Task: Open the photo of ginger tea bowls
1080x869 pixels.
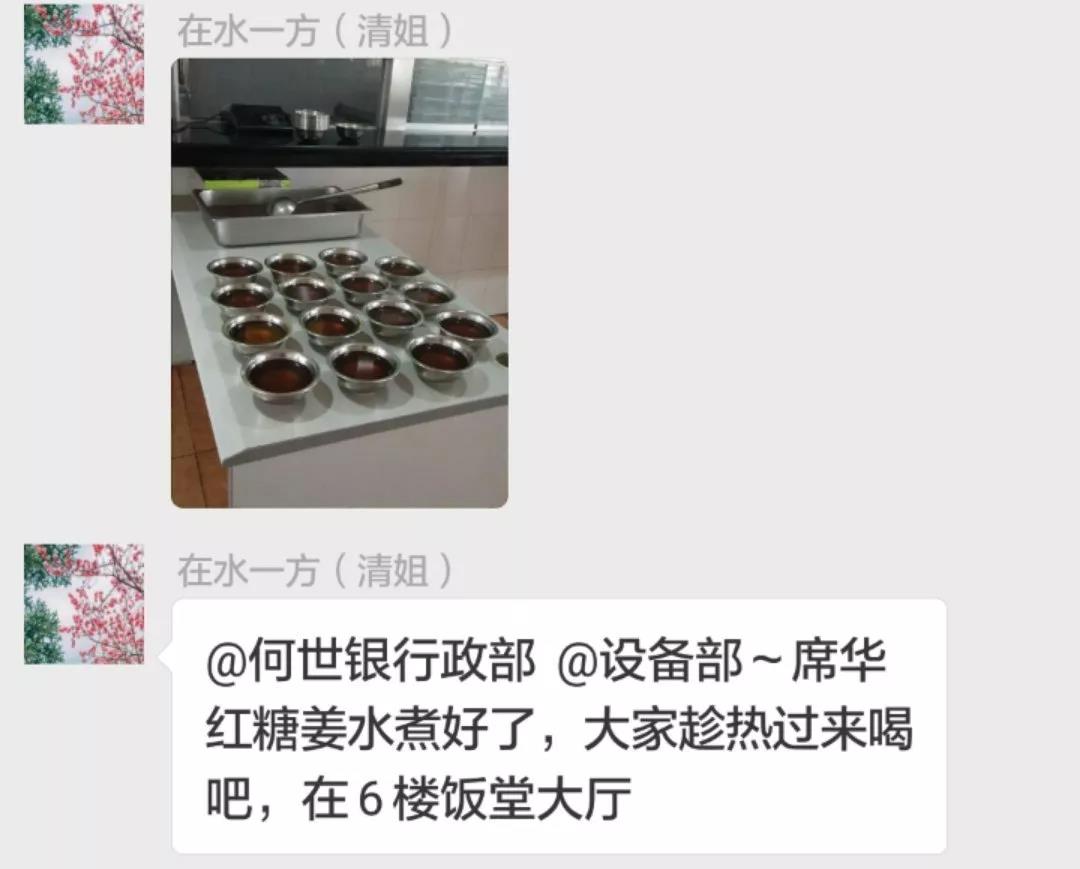Action: point(339,283)
